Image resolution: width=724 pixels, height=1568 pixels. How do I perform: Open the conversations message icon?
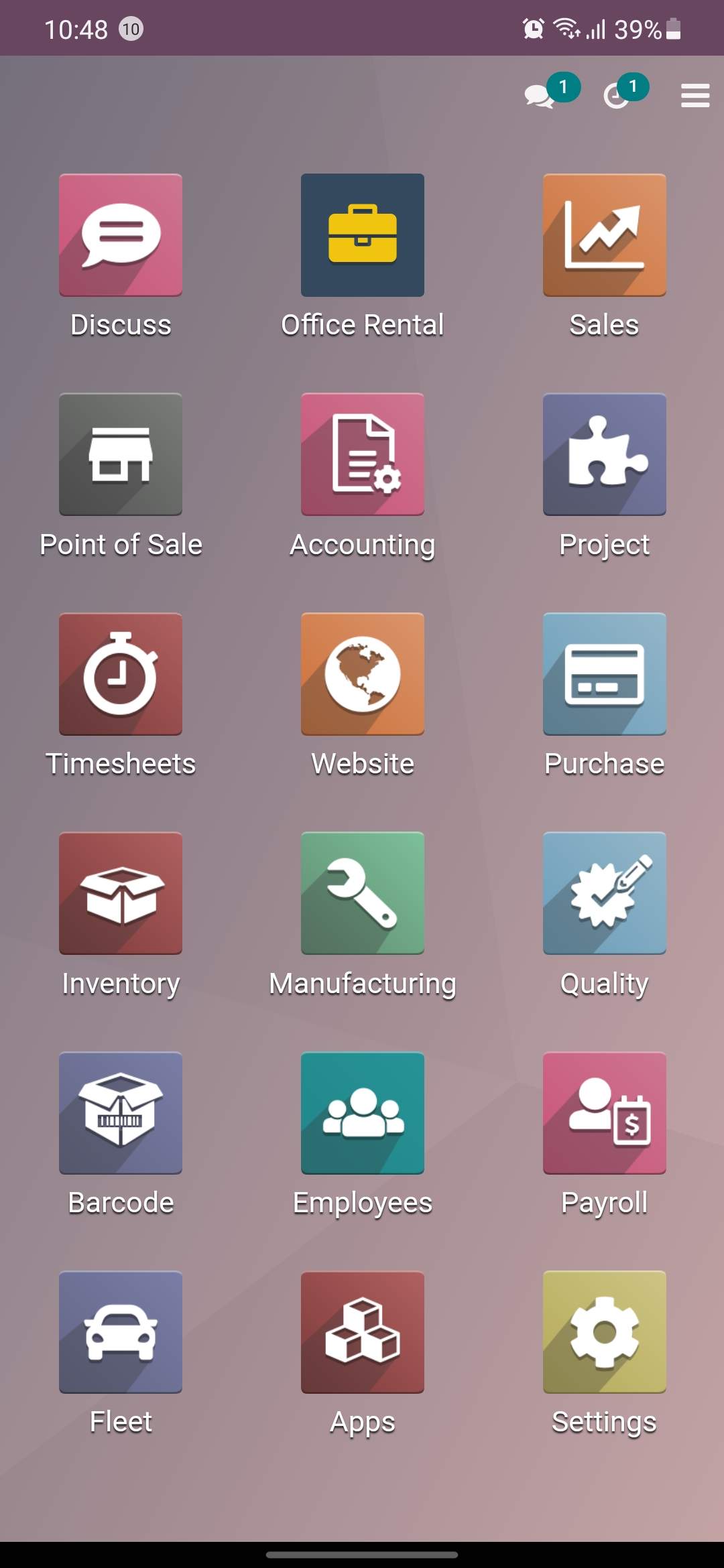pyautogui.click(x=539, y=96)
